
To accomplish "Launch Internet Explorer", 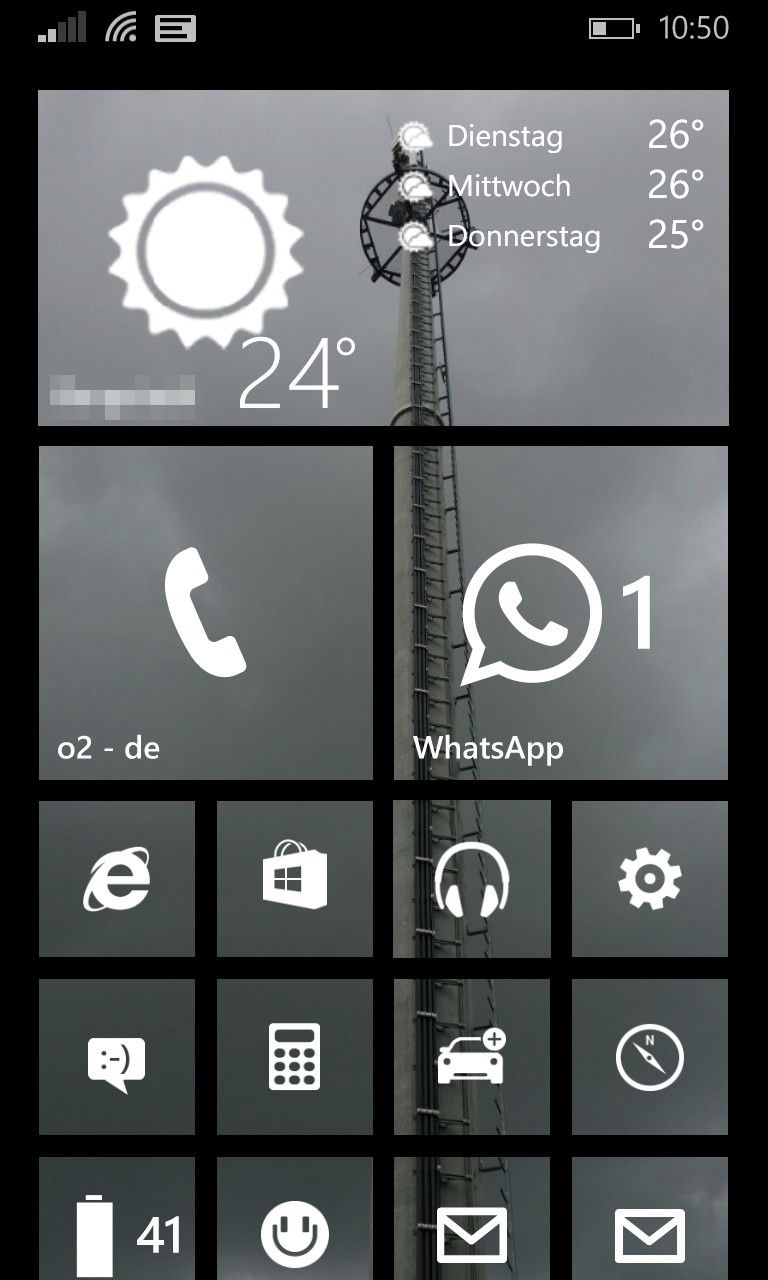I will pos(116,879).
